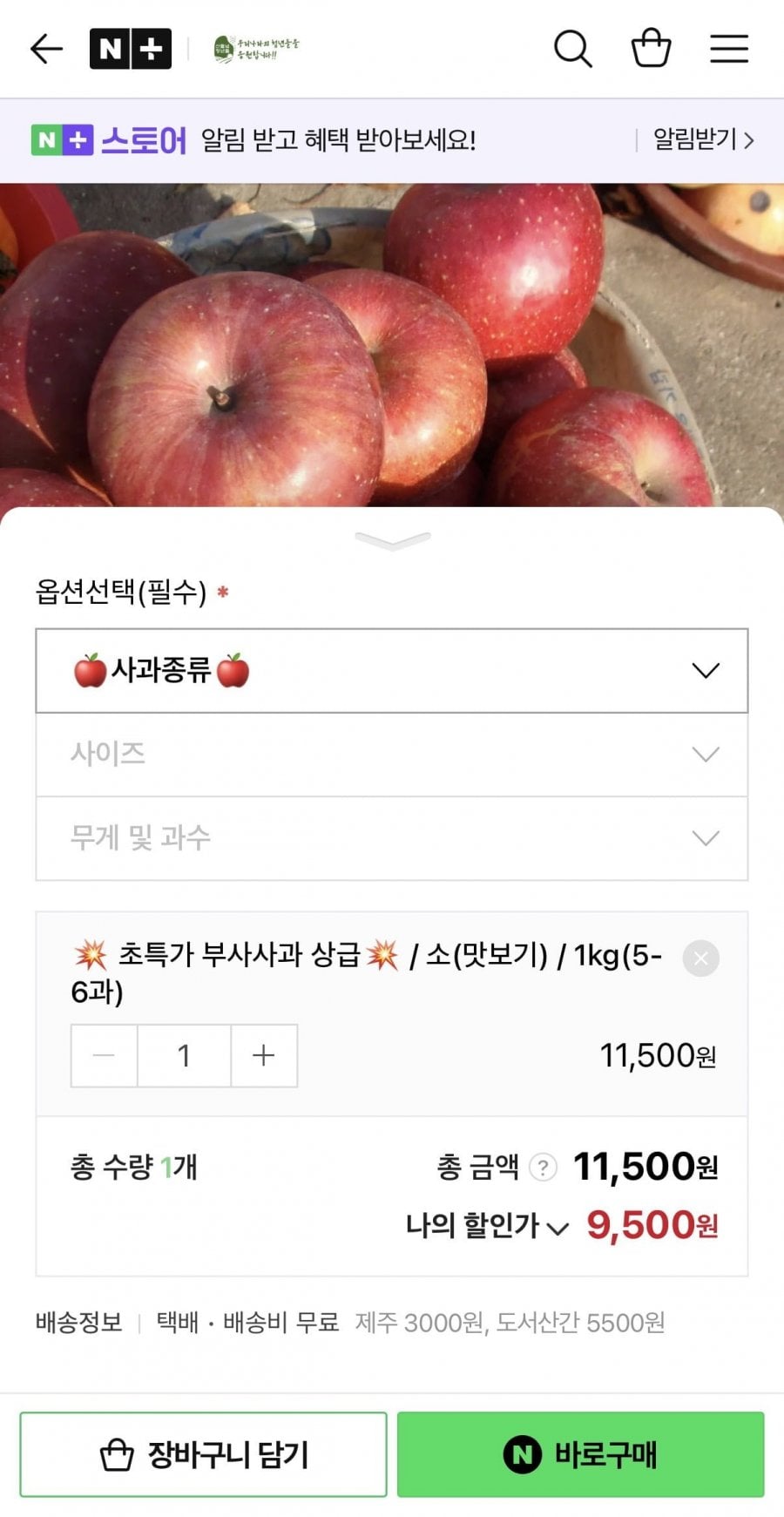784x1517 pixels.
Task: Expand the 사과종류 dropdown
Action: click(x=392, y=671)
